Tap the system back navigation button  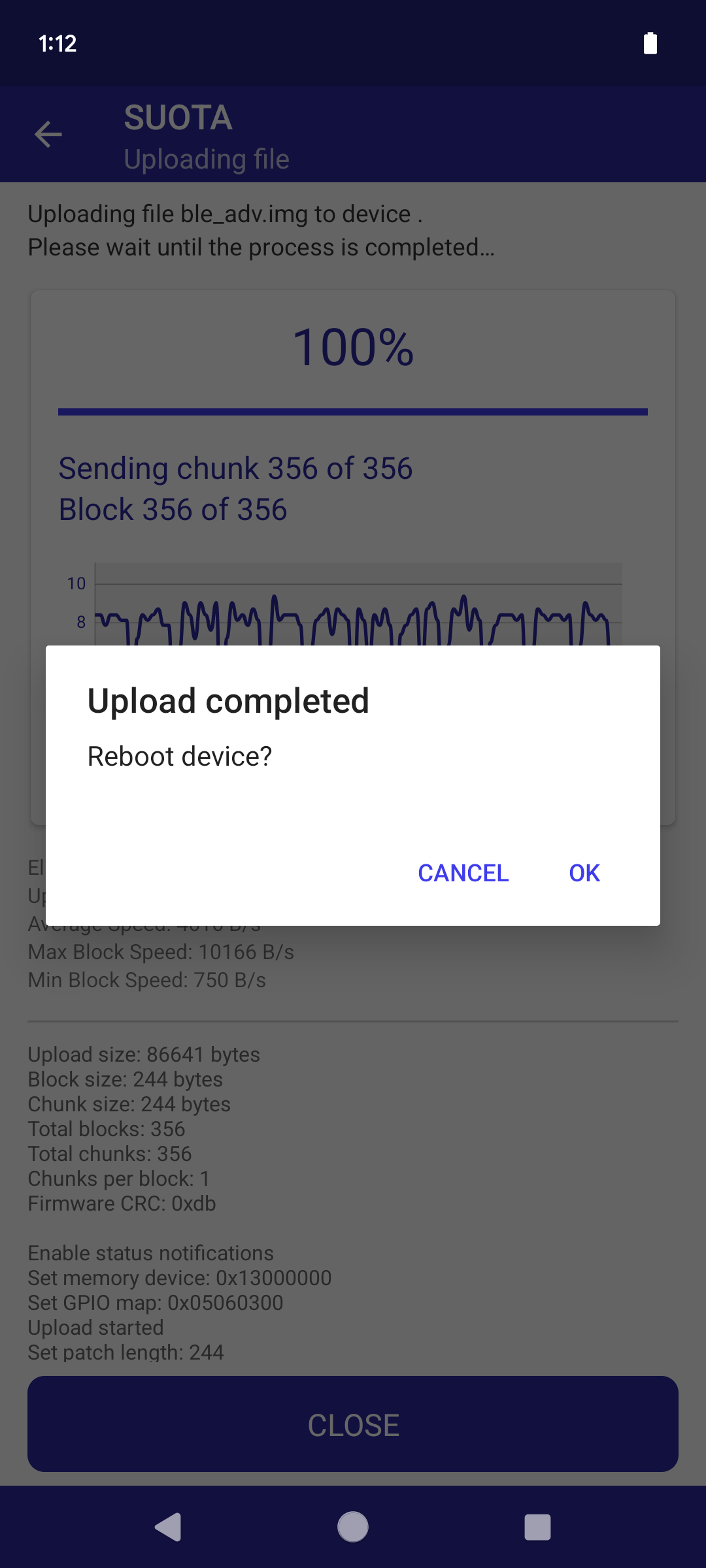[168, 1527]
